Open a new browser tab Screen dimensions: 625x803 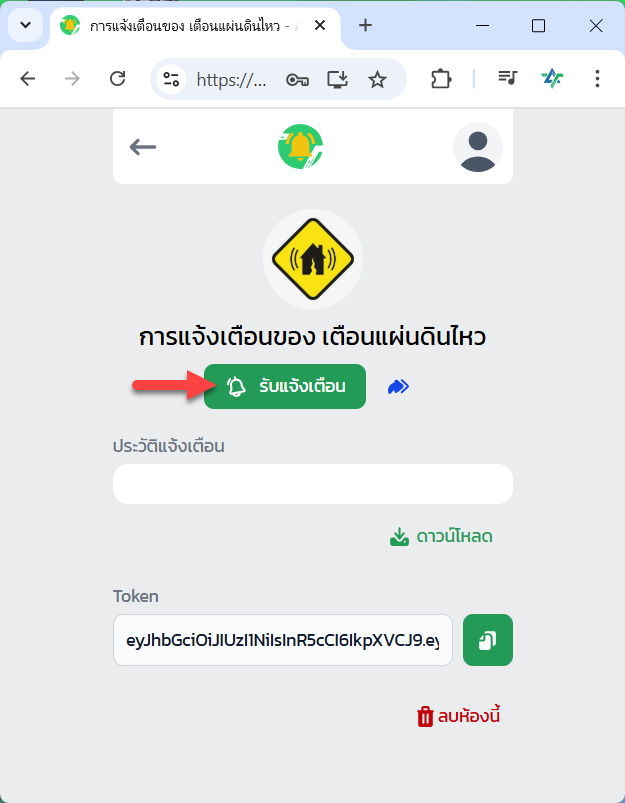coord(365,26)
